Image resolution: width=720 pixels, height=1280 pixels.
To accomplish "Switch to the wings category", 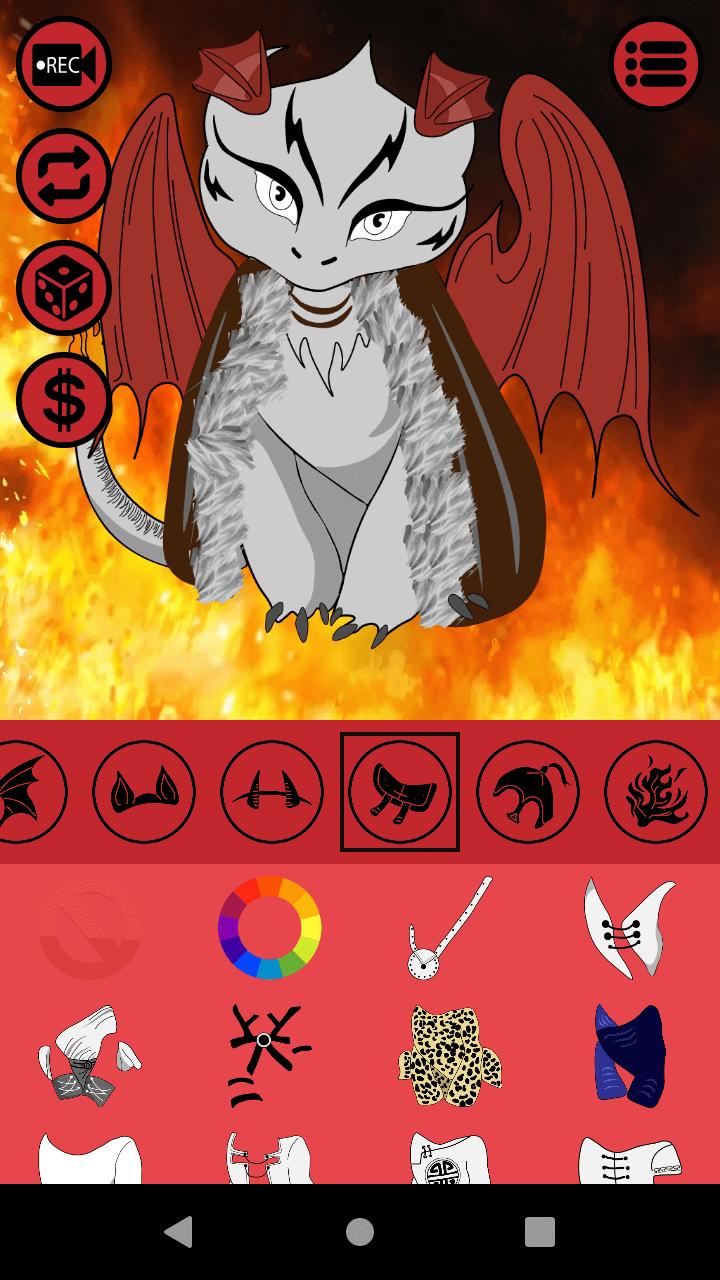I will pyautogui.click(x=25, y=792).
